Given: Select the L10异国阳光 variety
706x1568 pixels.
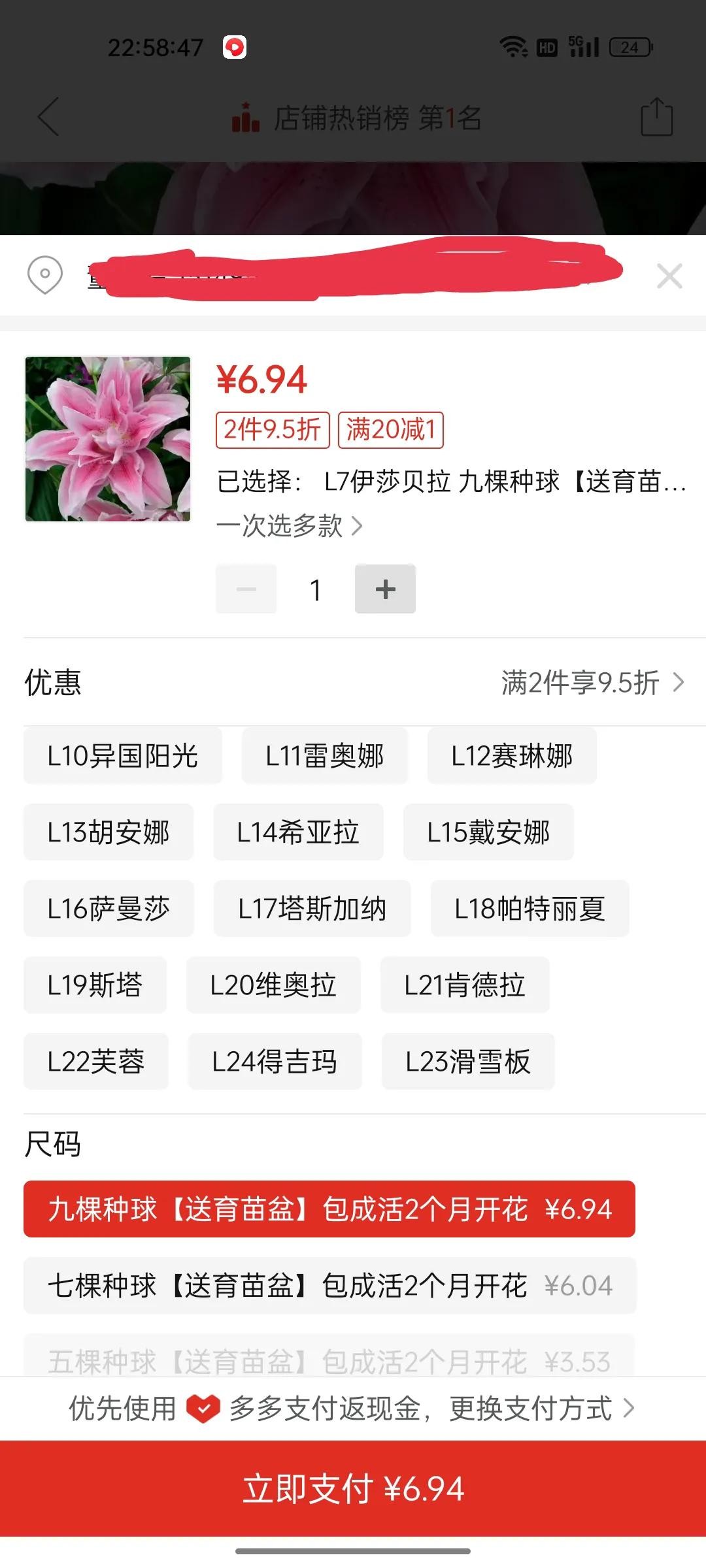Looking at the screenshot, I should point(123,756).
